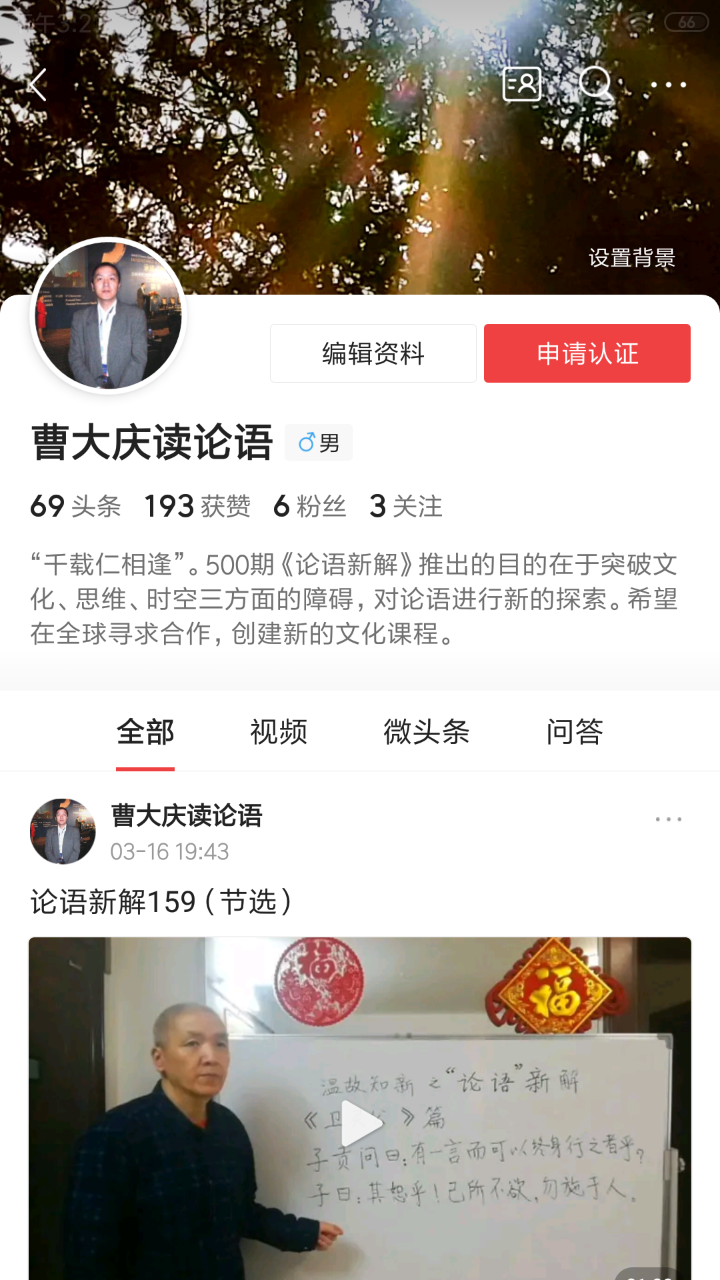Tap the 编辑资料 button
Image resolution: width=720 pixels, height=1280 pixels.
point(373,353)
